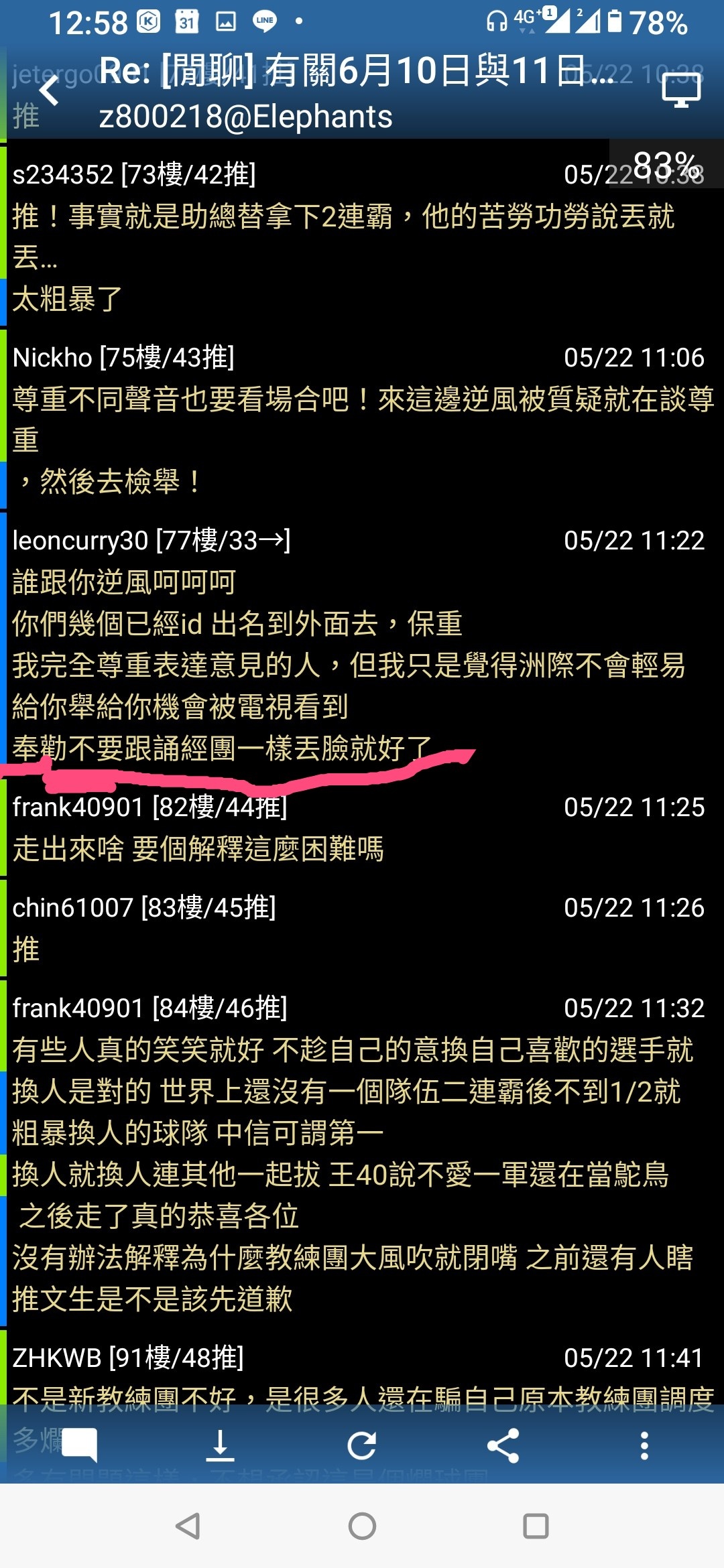This screenshot has width=724, height=1568.
Task: Tap the download arrow in the bottom toolbar
Action: pyautogui.click(x=220, y=1445)
